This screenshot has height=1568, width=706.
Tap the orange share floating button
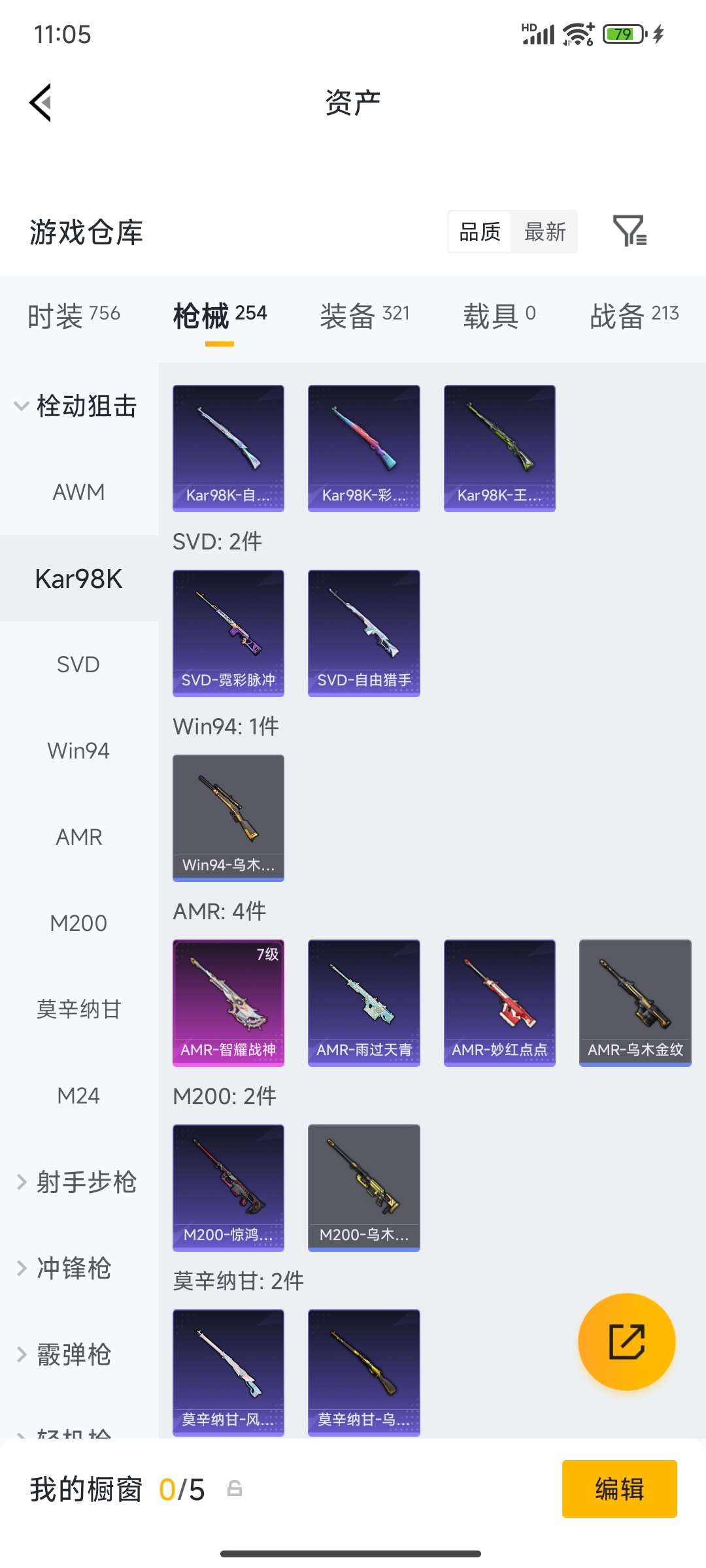(x=626, y=1341)
